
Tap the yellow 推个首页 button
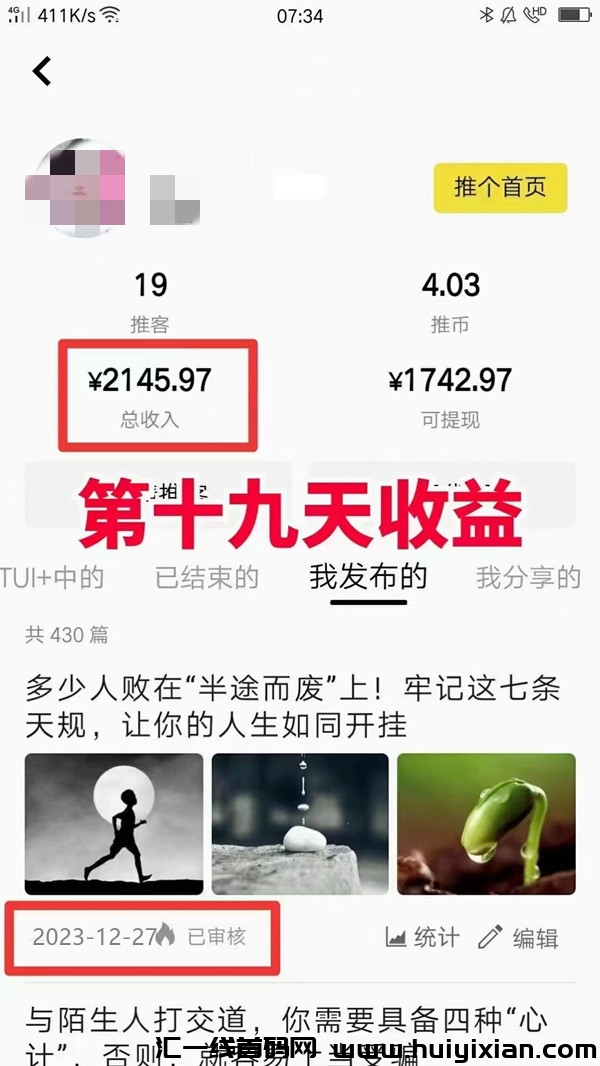click(x=500, y=188)
